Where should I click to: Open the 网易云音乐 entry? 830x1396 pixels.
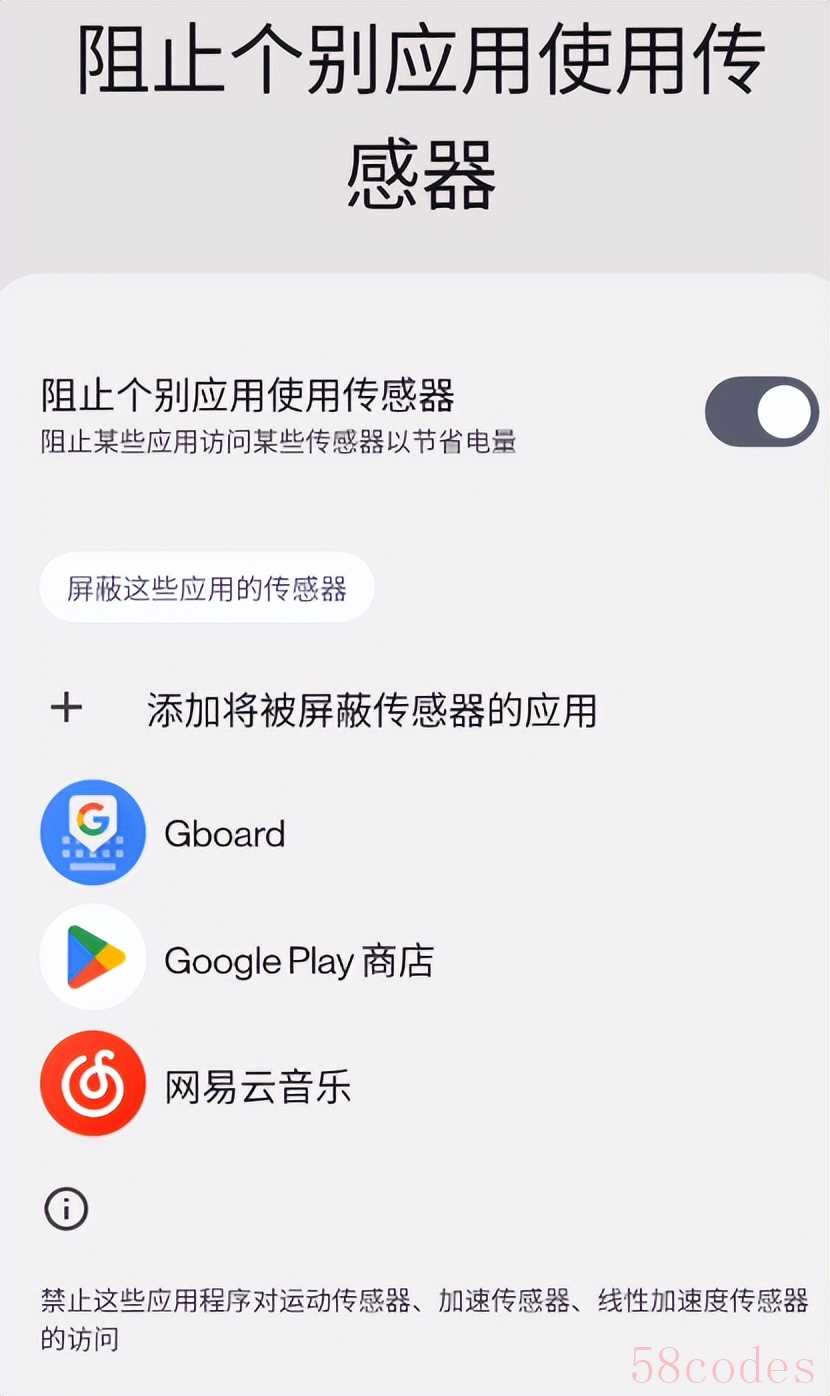pos(415,1086)
